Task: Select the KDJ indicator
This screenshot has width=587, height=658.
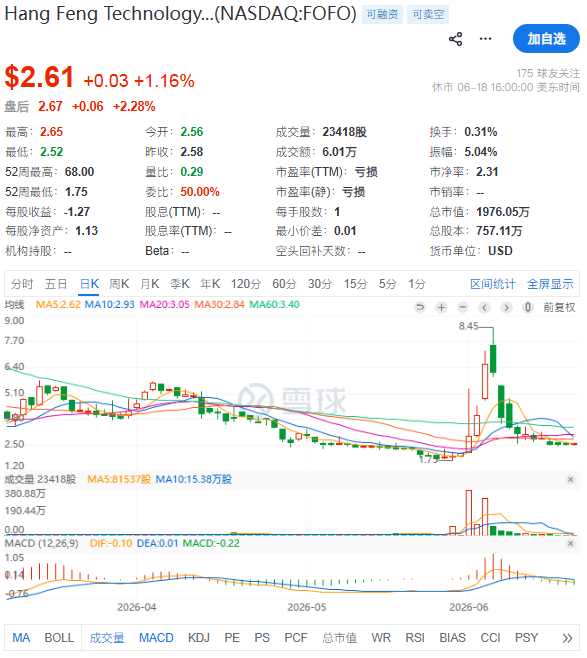Action: point(199,640)
